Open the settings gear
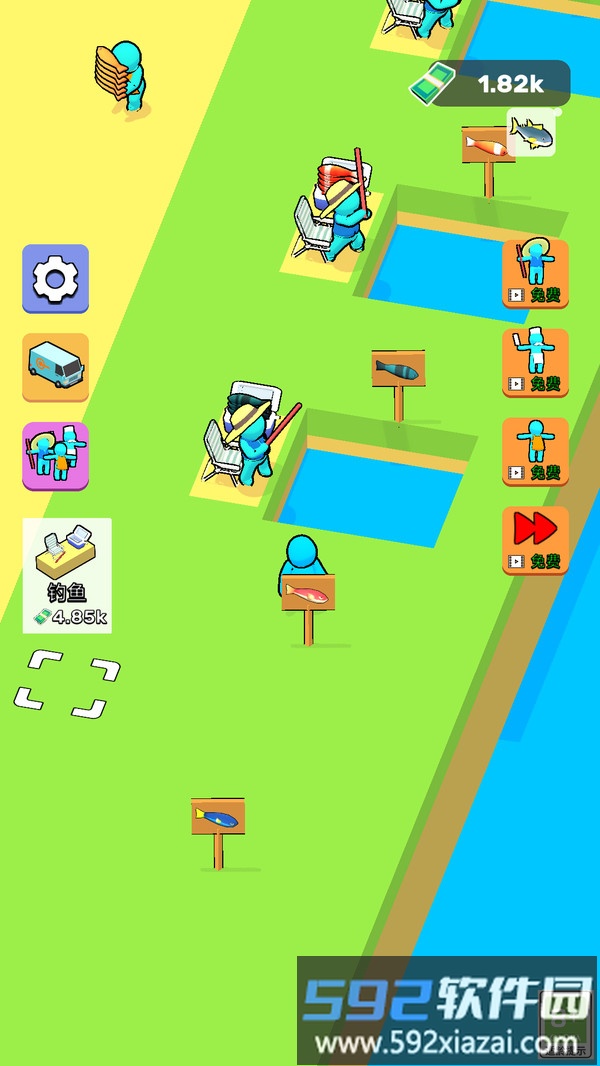This screenshot has height=1066, width=600. coord(56,279)
